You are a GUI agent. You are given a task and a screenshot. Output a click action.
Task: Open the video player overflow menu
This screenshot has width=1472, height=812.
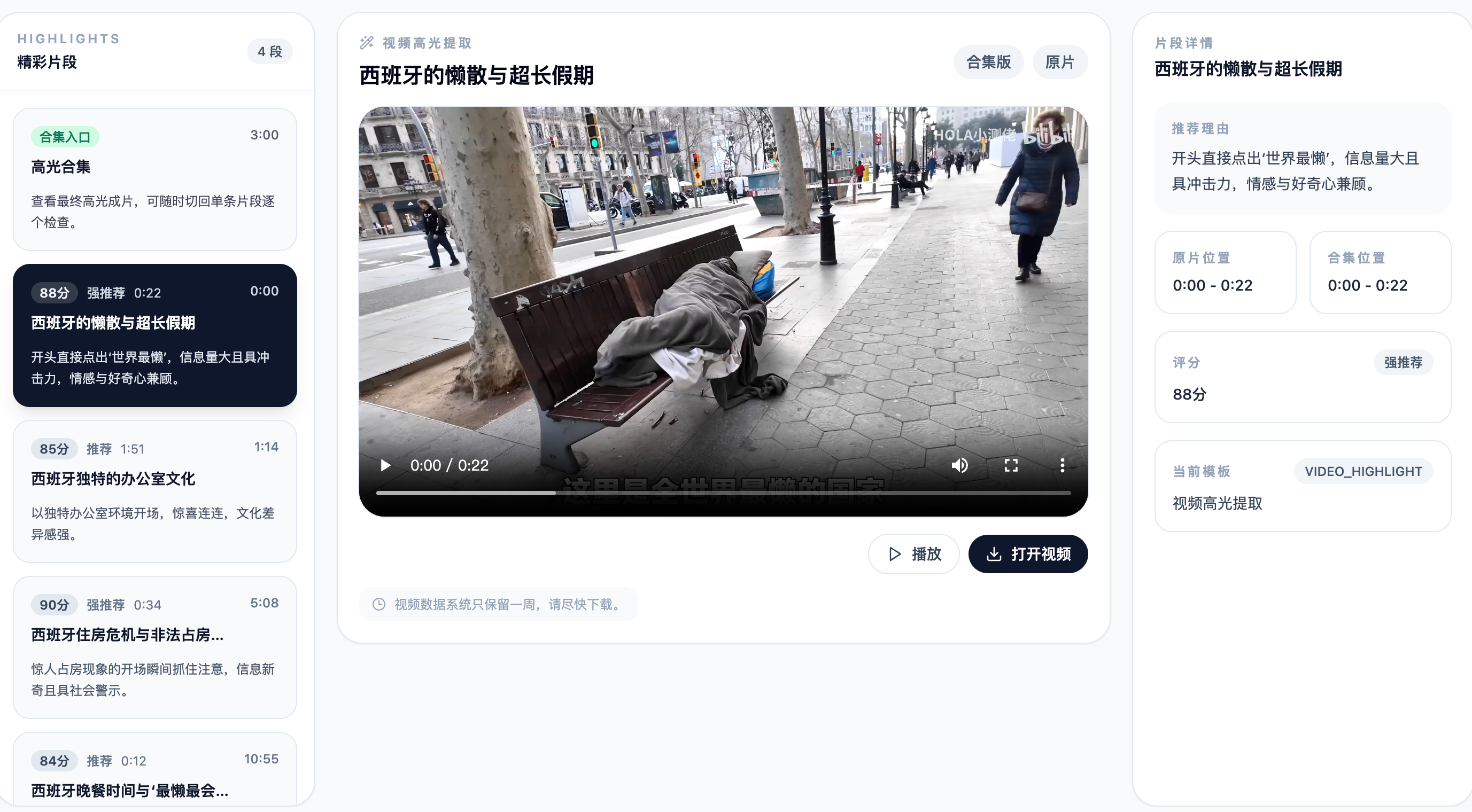click(x=1062, y=465)
